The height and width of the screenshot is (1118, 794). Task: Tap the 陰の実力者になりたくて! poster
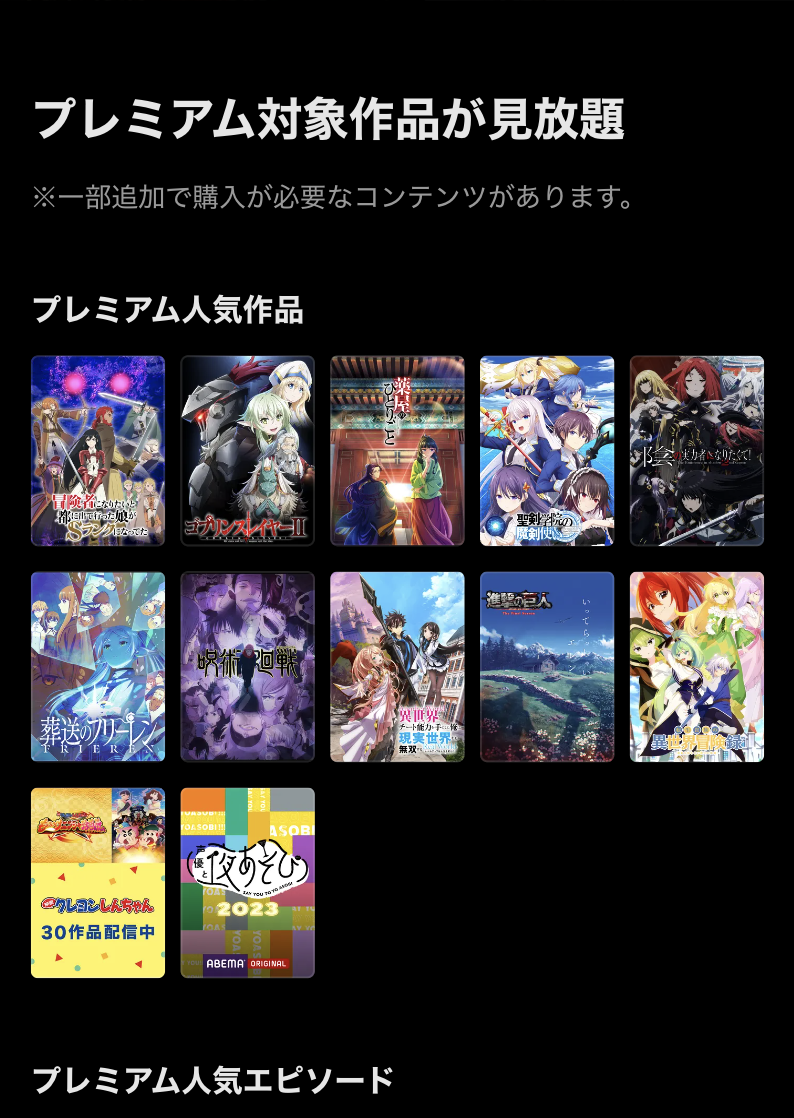click(696, 451)
